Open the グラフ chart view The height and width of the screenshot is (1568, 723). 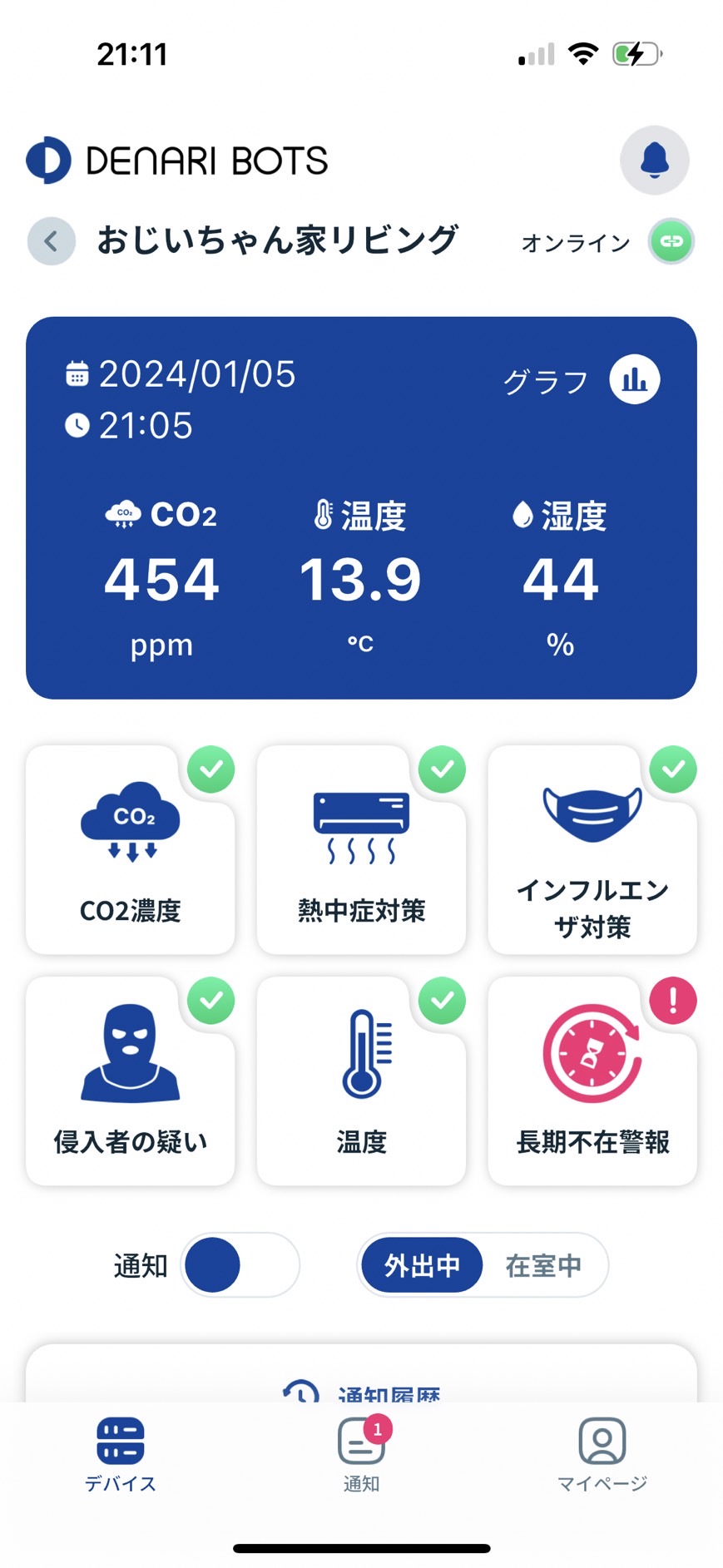click(x=635, y=380)
